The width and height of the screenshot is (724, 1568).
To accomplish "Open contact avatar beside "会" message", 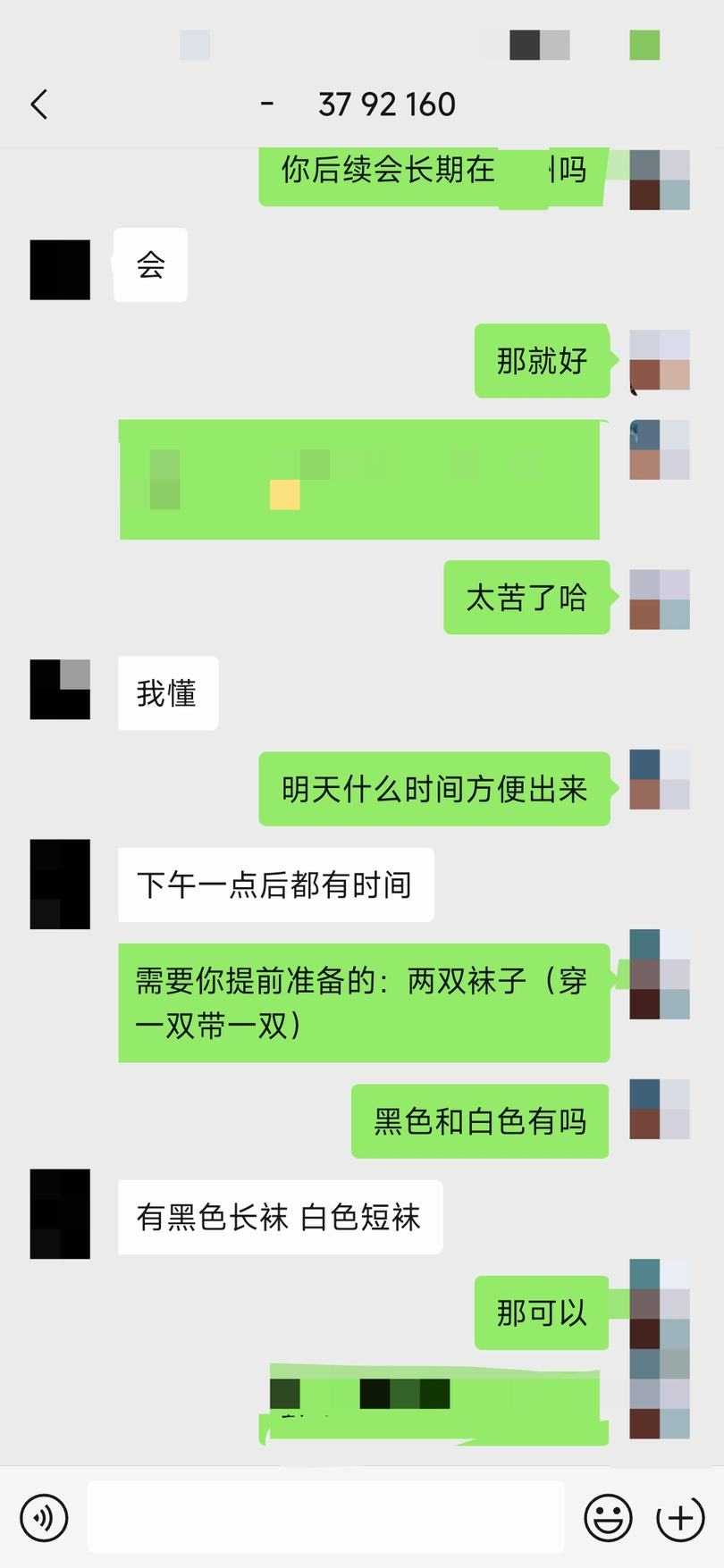I will 60,270.
